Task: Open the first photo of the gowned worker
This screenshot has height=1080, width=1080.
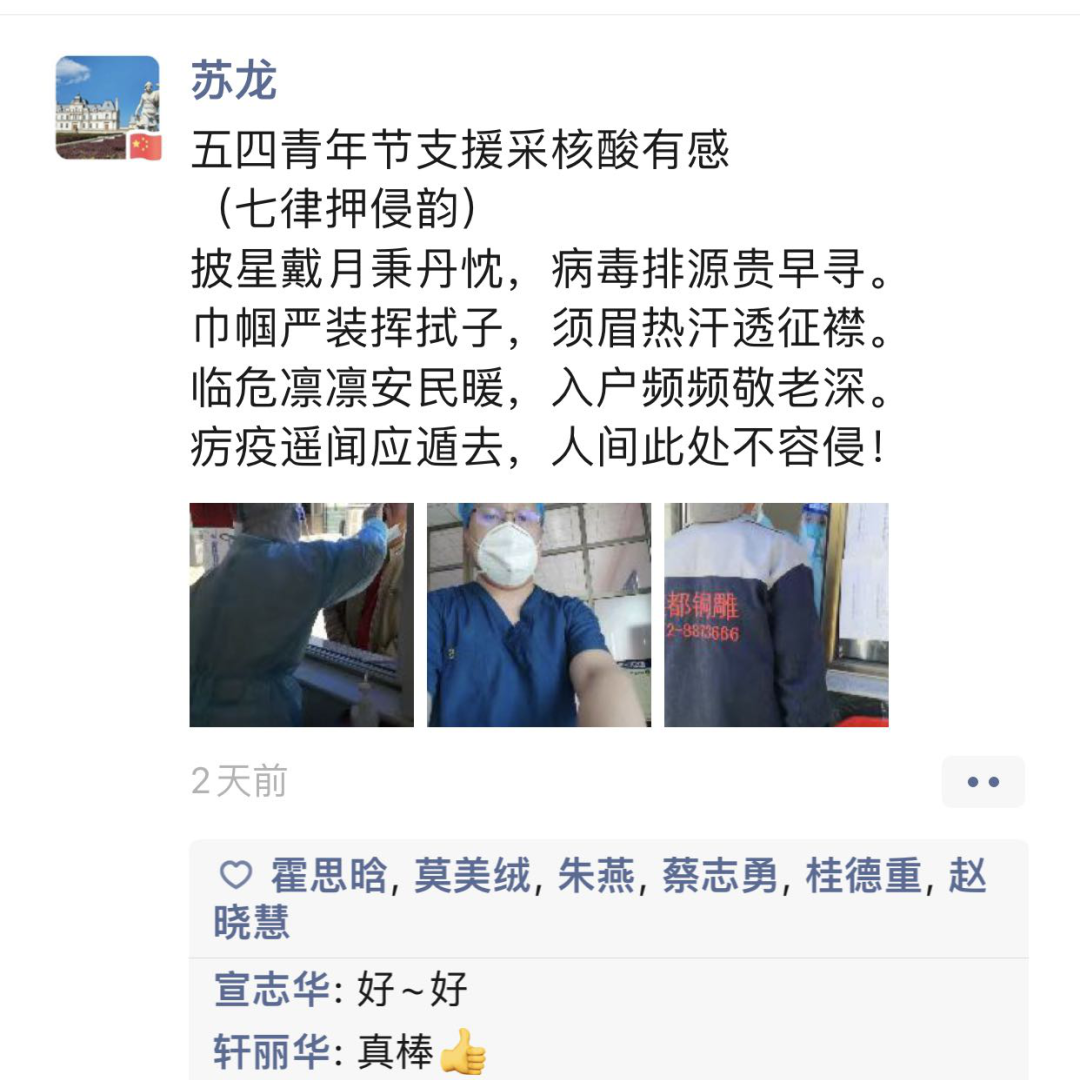Action: tap(301, 614)
